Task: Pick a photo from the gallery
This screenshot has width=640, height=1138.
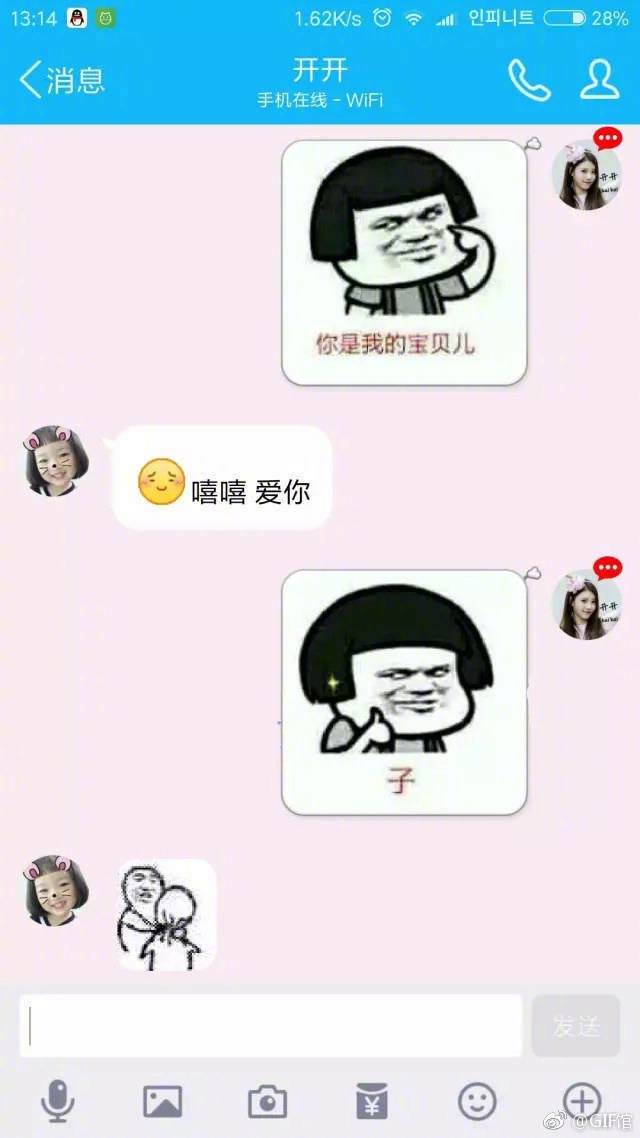Action: (162, 1102)
